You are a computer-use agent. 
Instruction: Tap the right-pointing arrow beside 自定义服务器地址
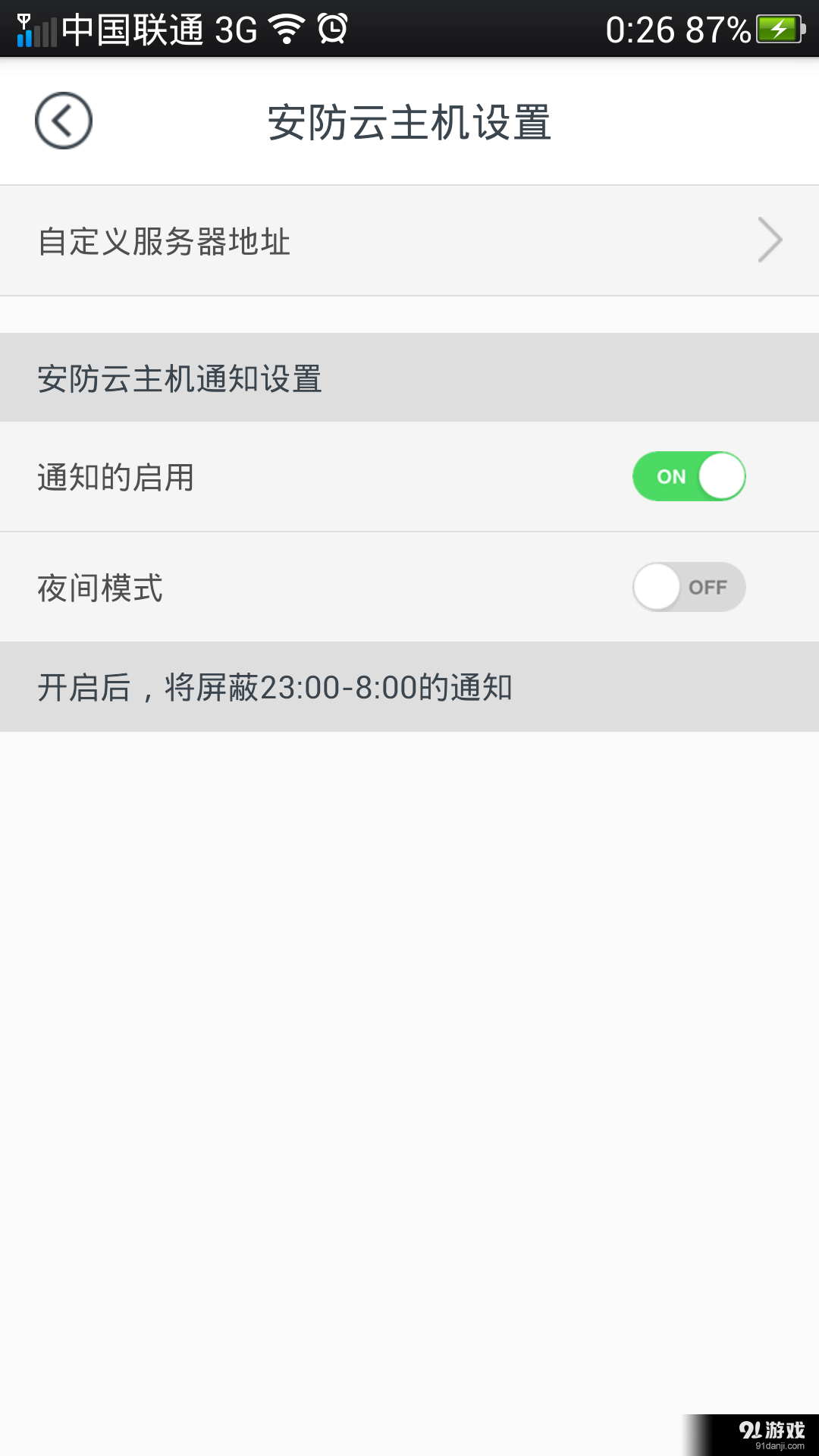point(771,240)
